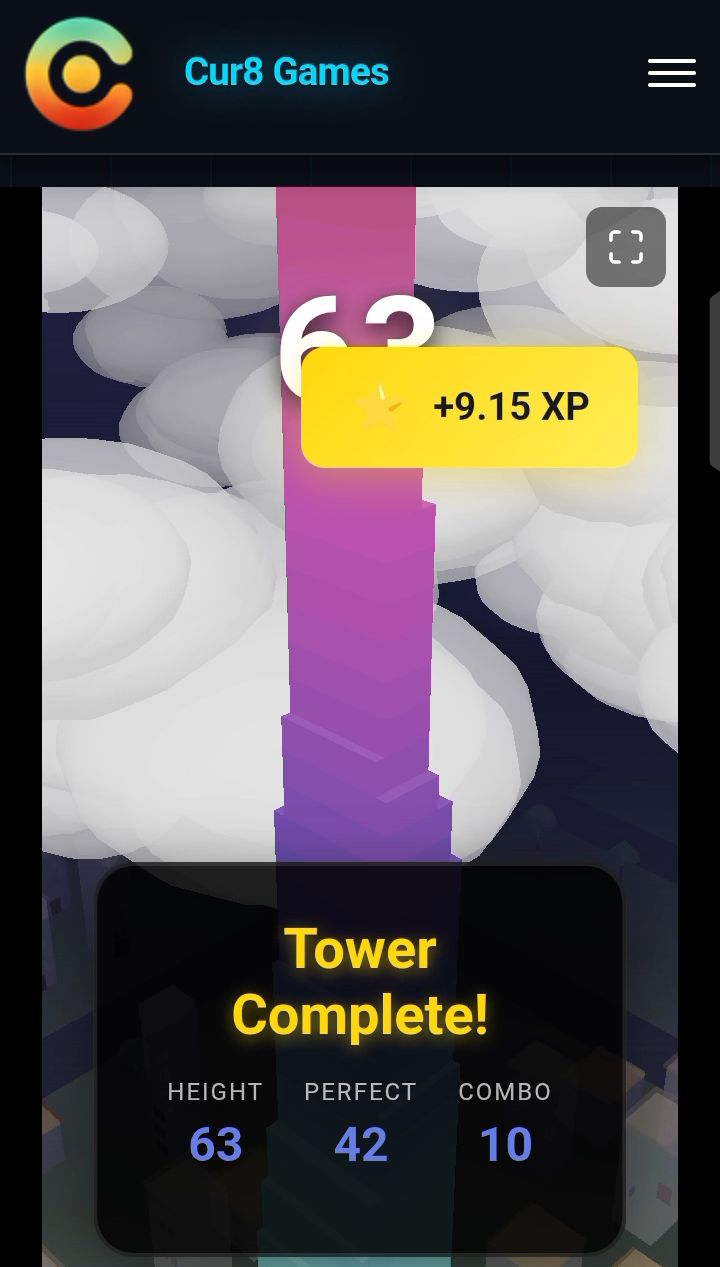720x1267 pixels.
Task: Enter fullscreen game mode
Action: pyautogui.click(x=626, y=247)
